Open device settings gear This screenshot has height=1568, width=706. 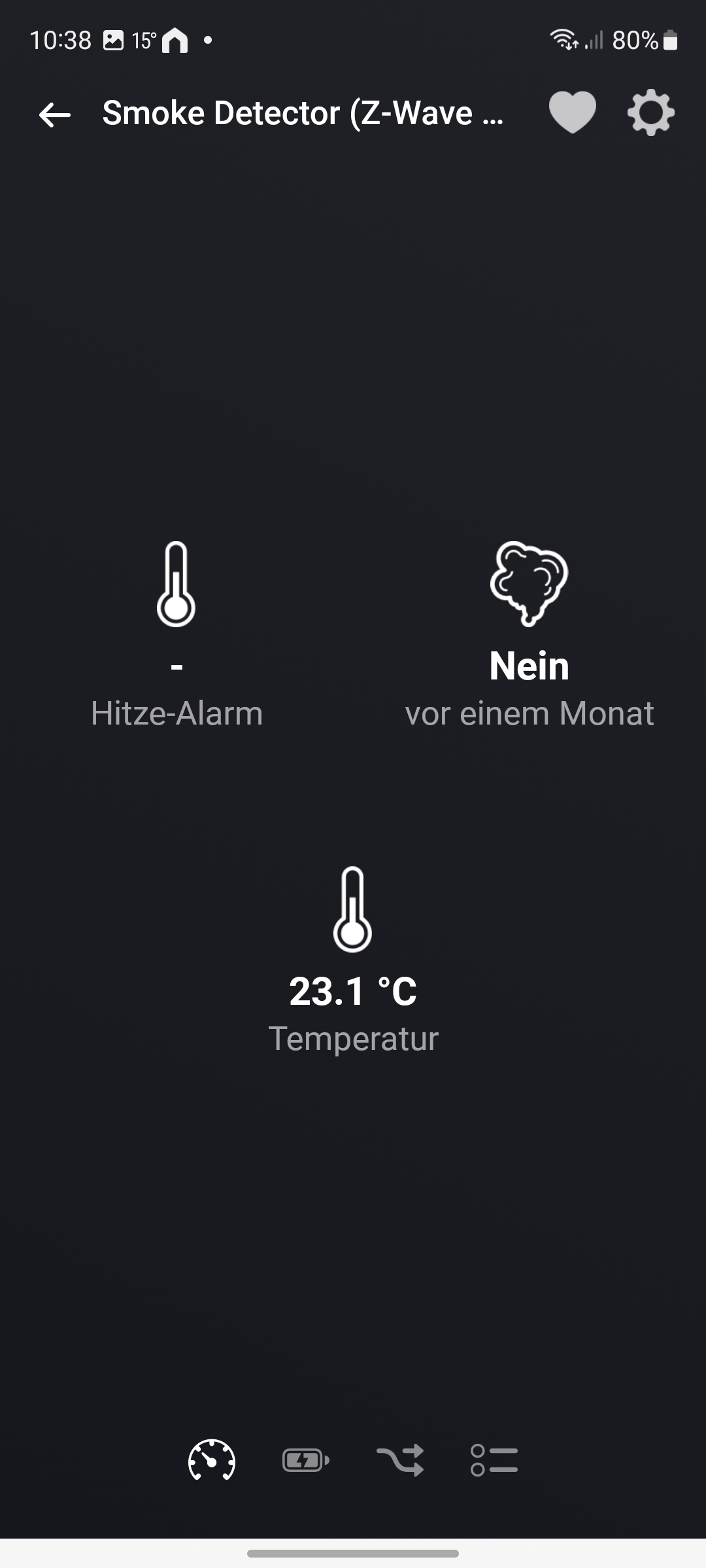(x=650, y=113)
